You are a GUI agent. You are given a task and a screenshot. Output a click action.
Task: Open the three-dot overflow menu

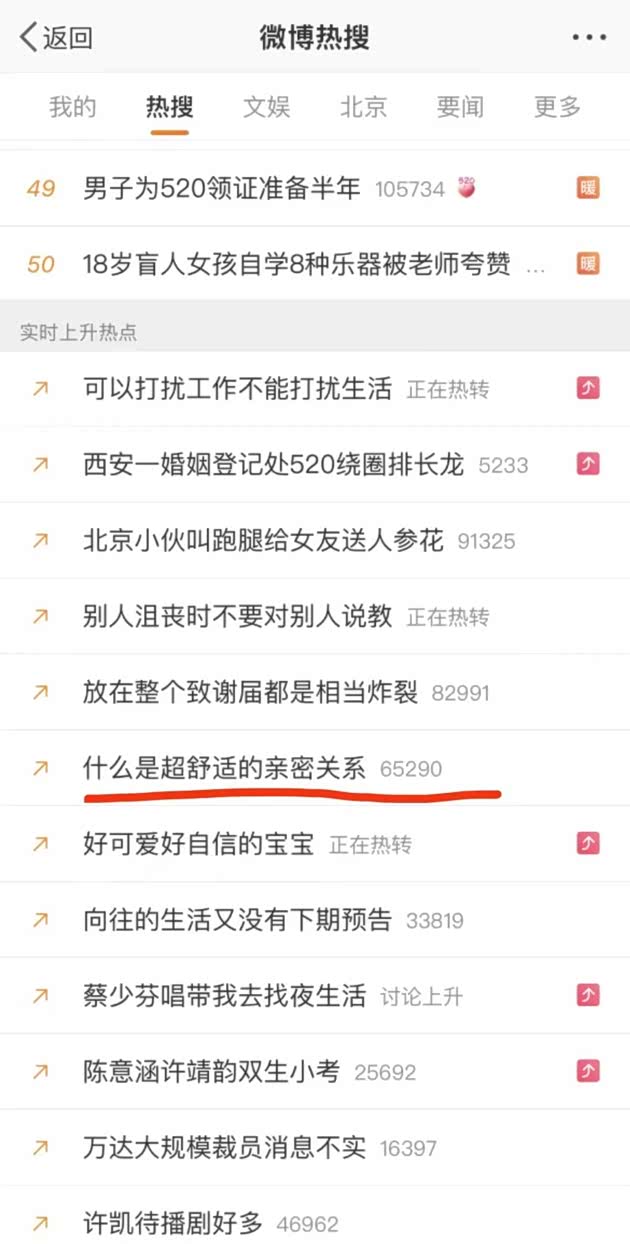click(589, 38)
